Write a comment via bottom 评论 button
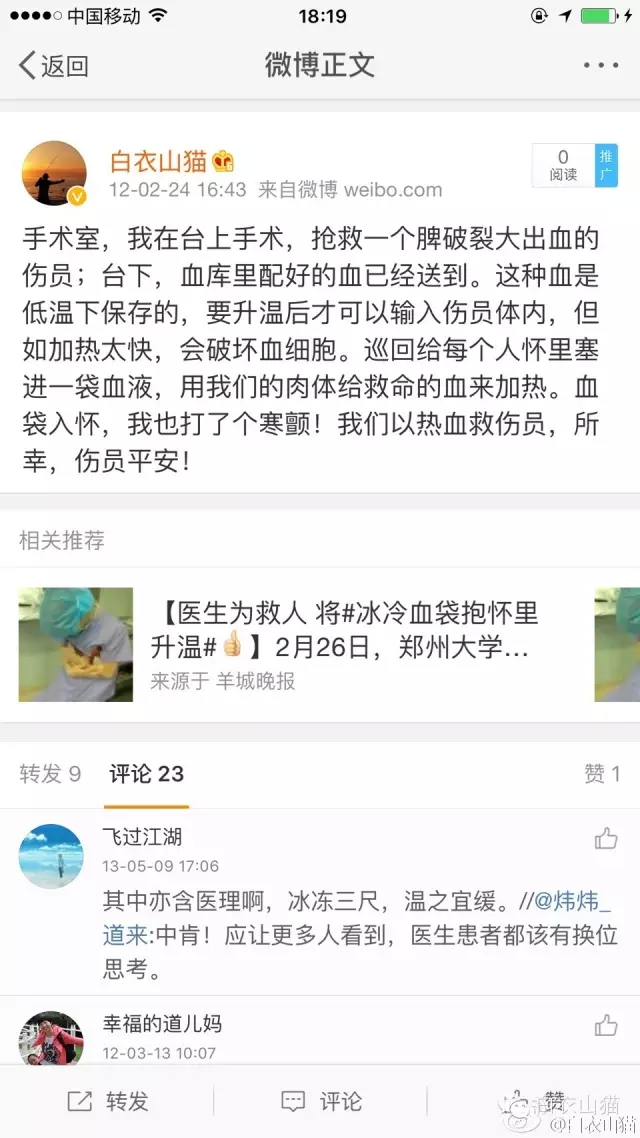 (x=321, y=1101)
